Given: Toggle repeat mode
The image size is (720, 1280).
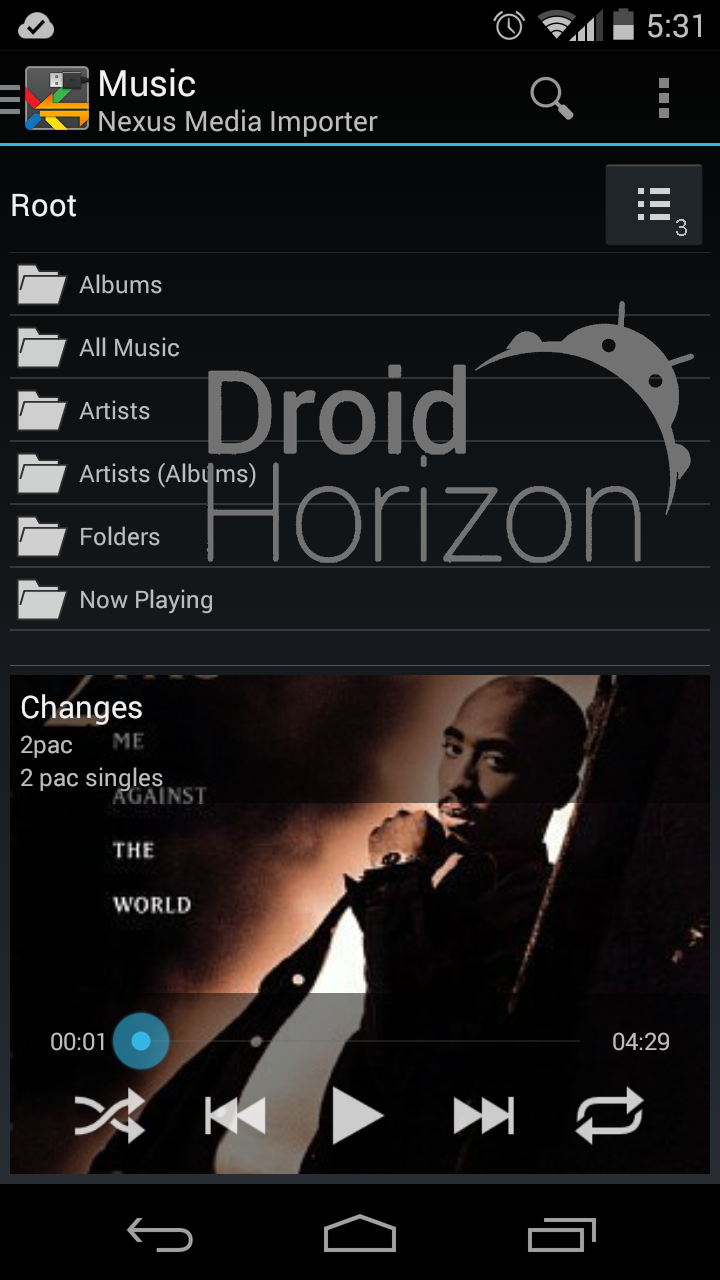Looking at the screenshot, I should (x=609, y=1115).
